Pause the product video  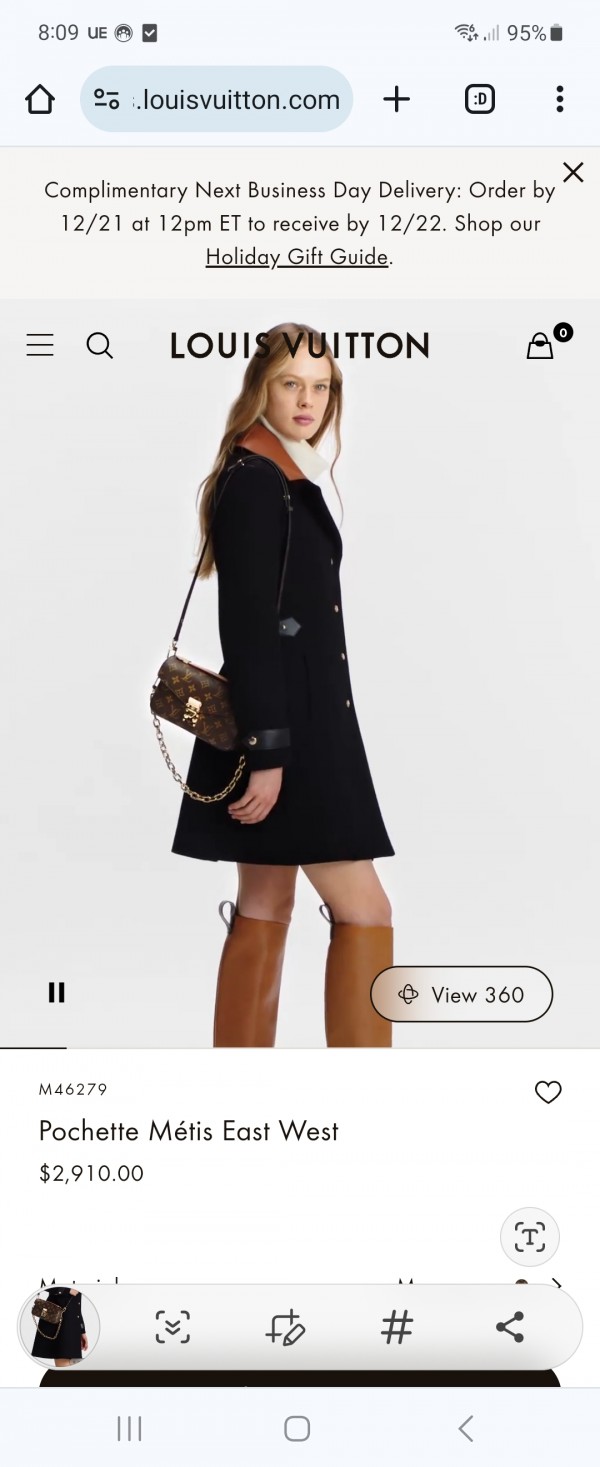(57, 992)
